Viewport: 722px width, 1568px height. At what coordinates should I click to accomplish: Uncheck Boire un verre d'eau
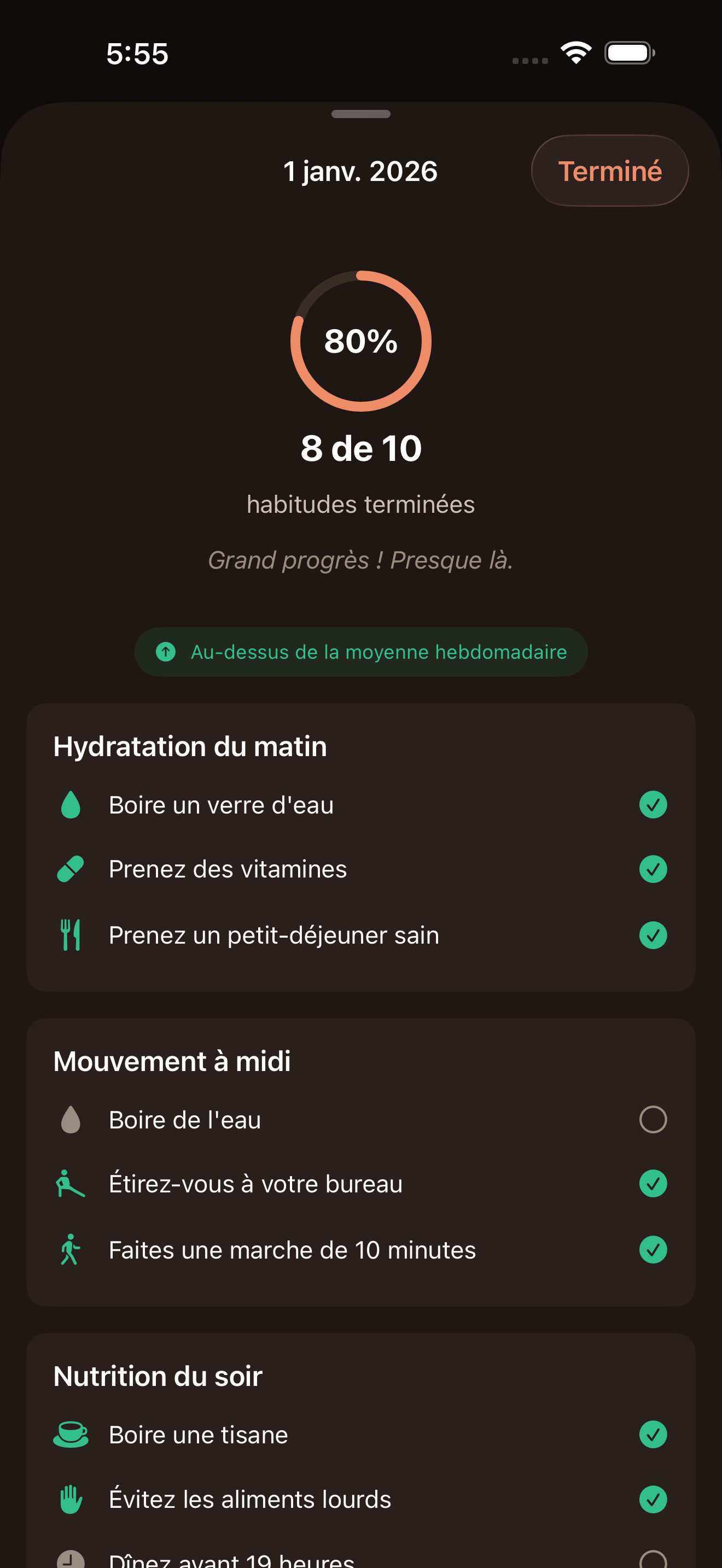click(653, 805)
